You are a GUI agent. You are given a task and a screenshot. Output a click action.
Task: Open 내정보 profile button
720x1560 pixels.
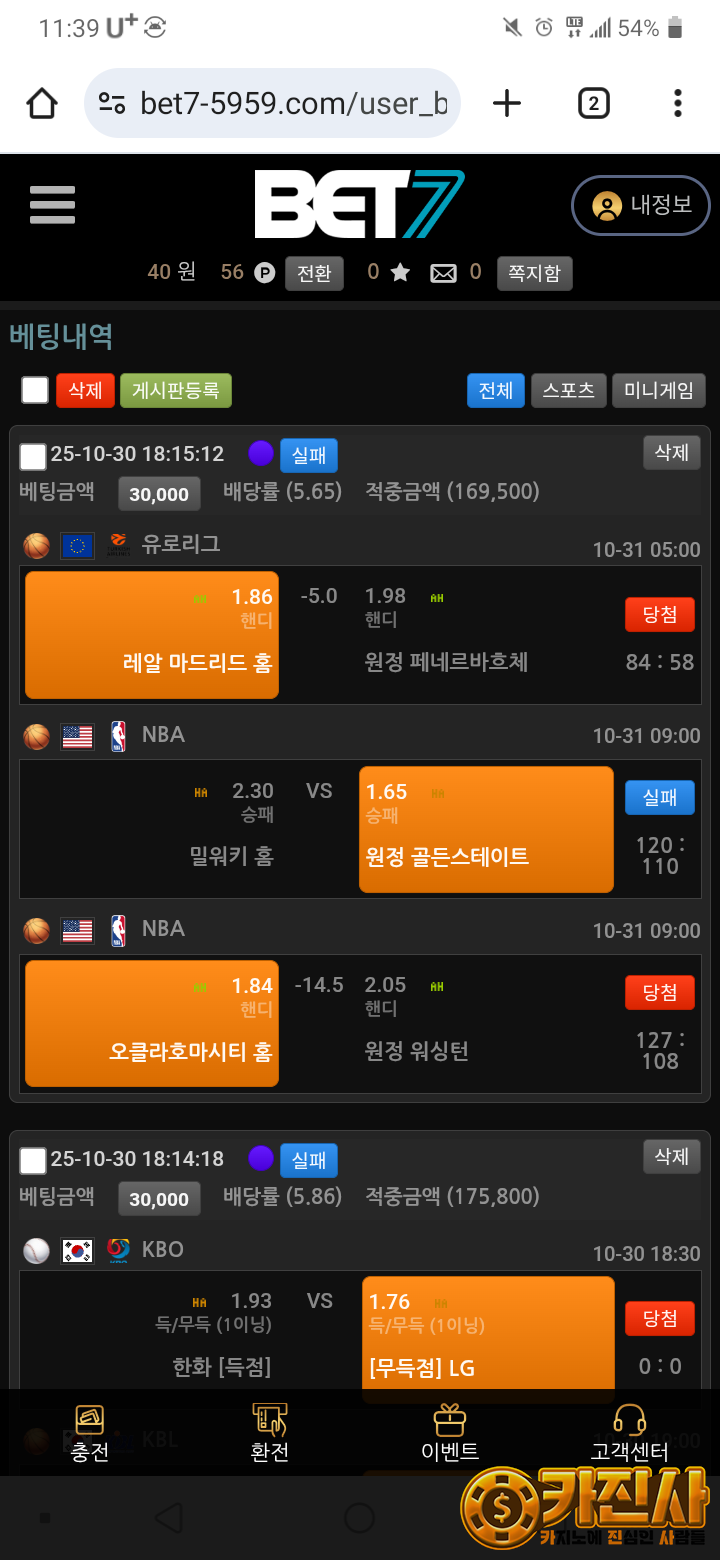pyautogui.click(x=641, y=206)
